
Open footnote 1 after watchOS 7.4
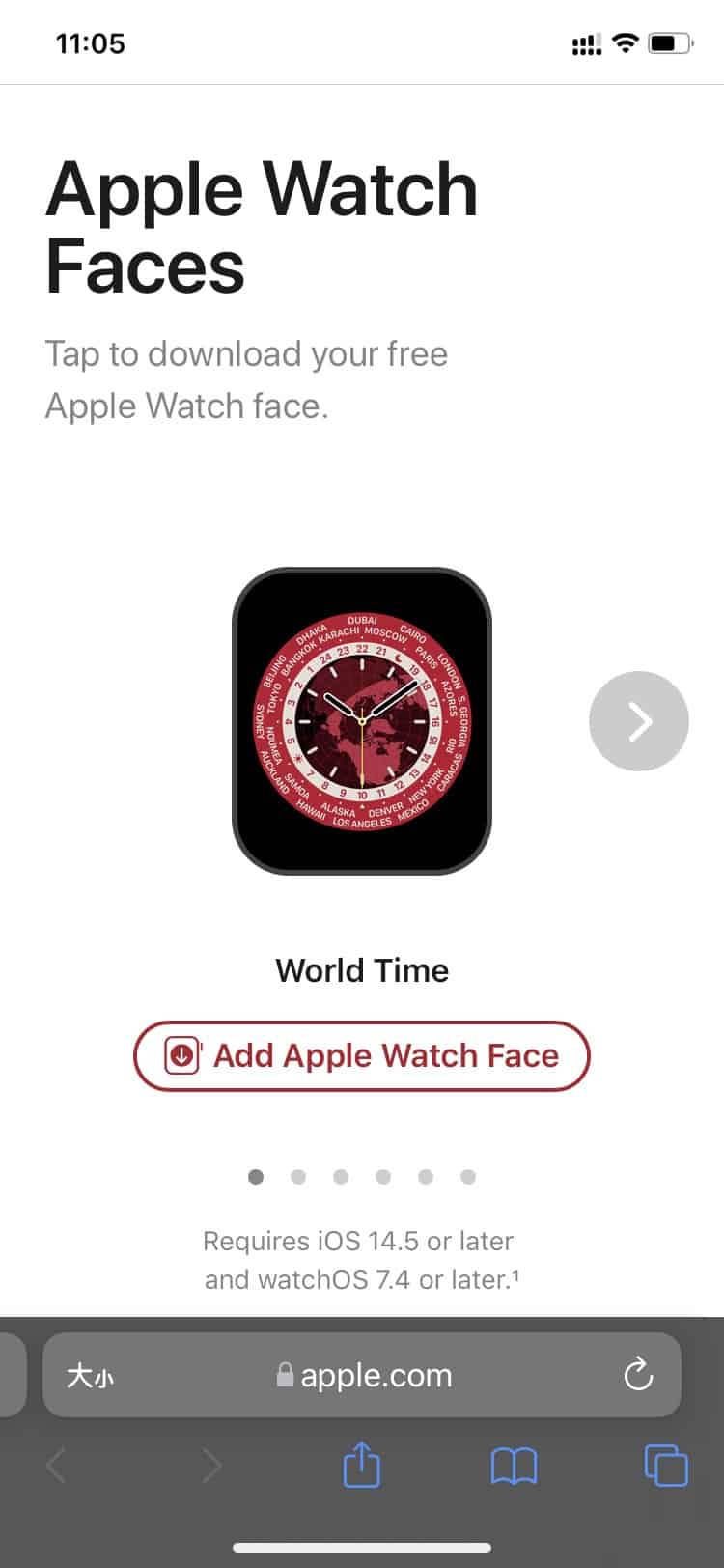(517, 1271)
